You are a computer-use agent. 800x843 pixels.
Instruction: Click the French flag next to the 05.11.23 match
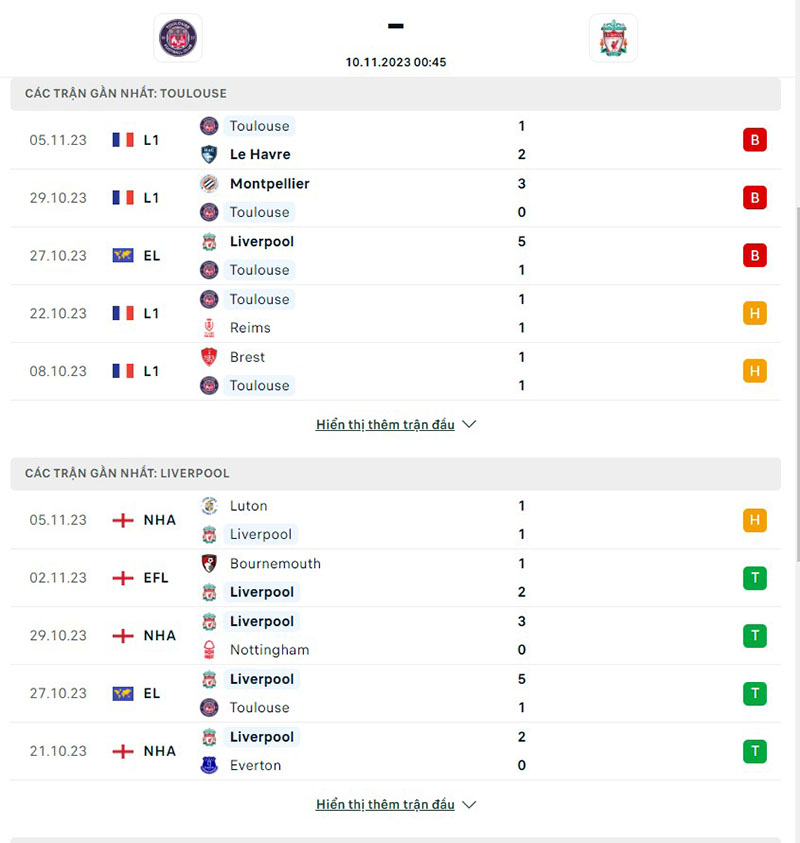pos(124,140)
